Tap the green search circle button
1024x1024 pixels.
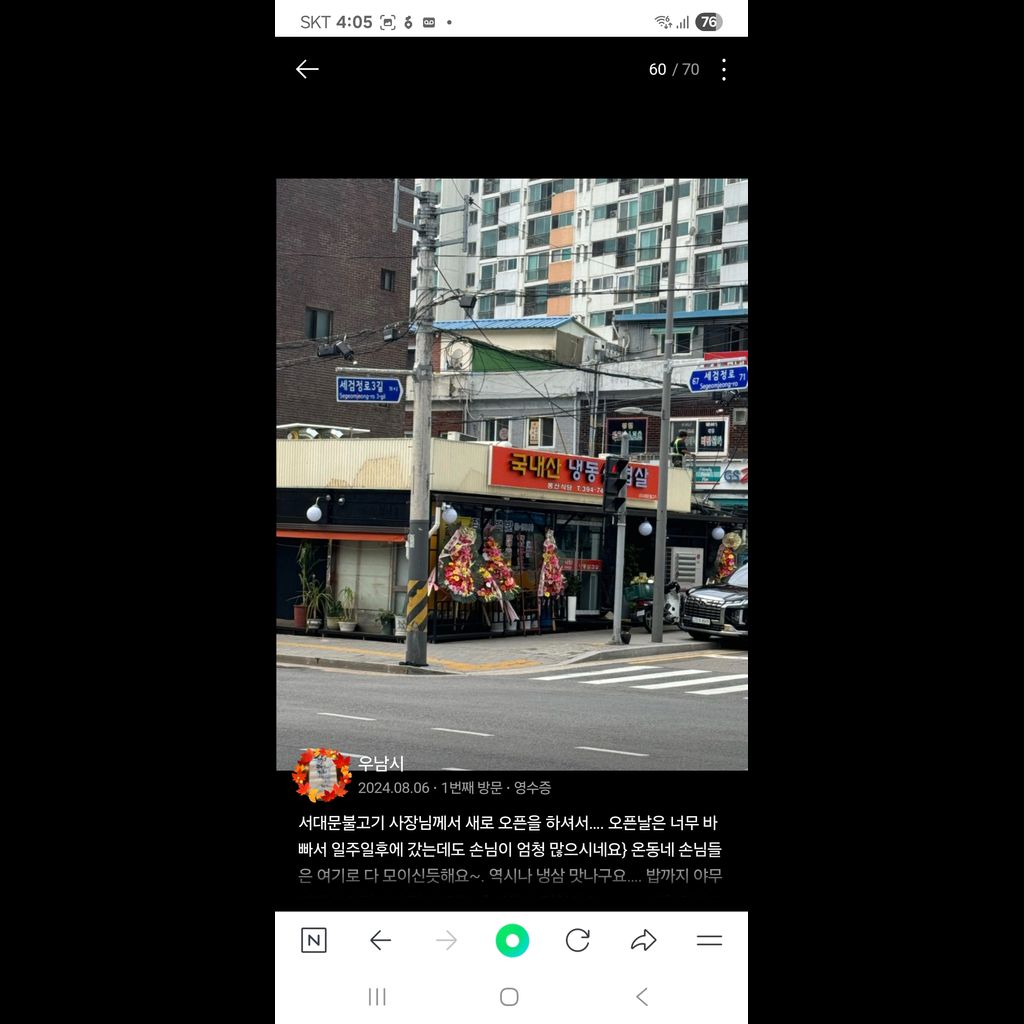(512, 940)
